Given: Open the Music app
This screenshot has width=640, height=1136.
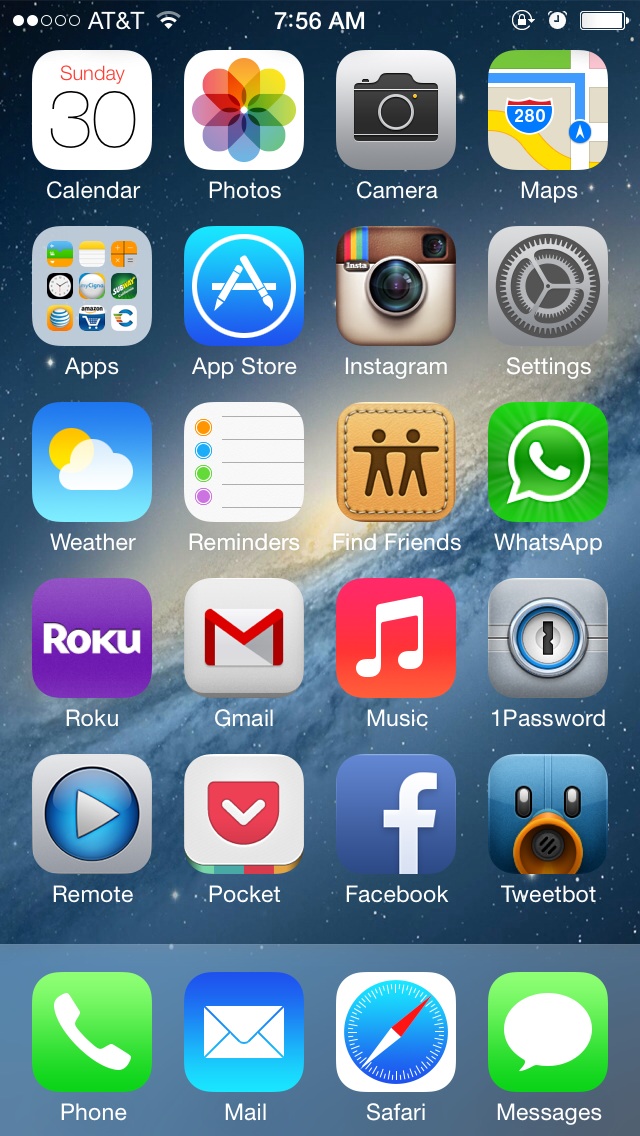Looking at the screenshot, I should (396, 638).
